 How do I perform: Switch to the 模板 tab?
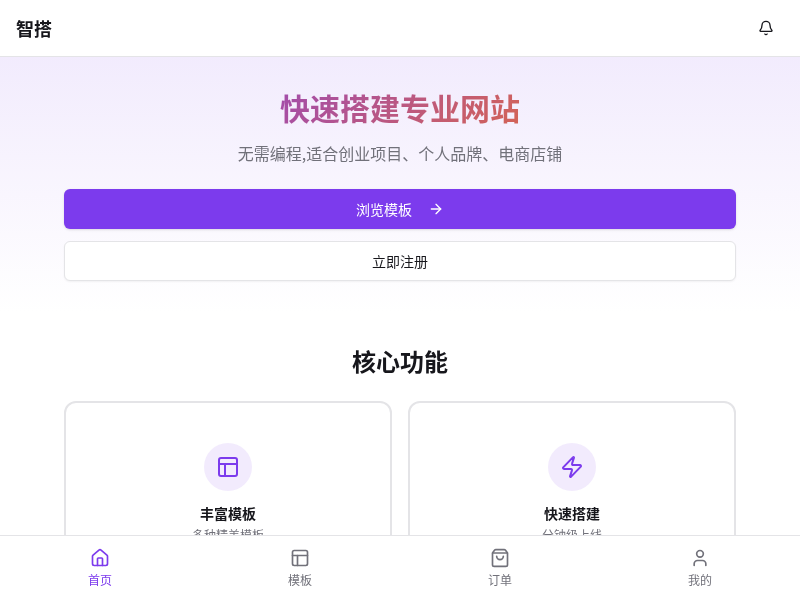pos(300,568)
